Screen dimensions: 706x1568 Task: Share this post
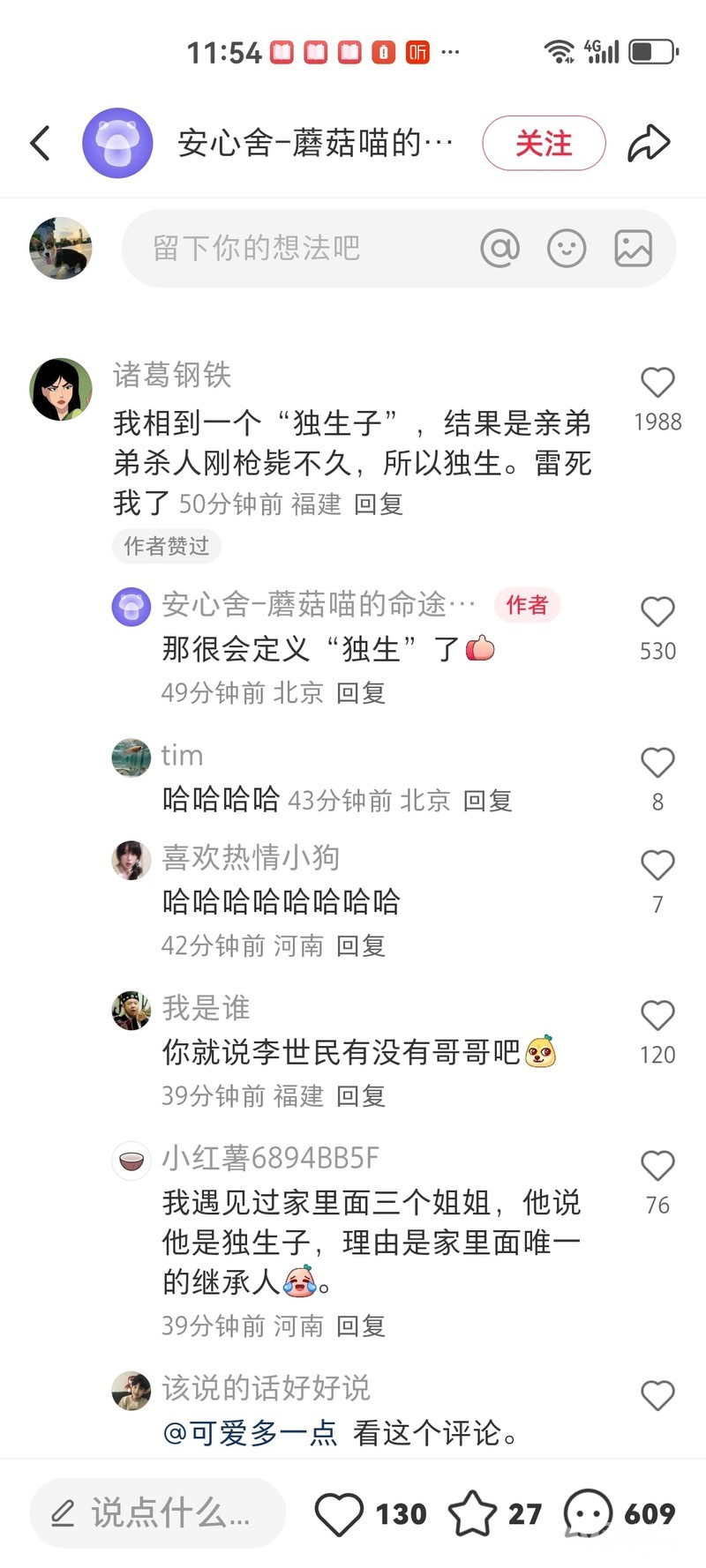[649, 143]
